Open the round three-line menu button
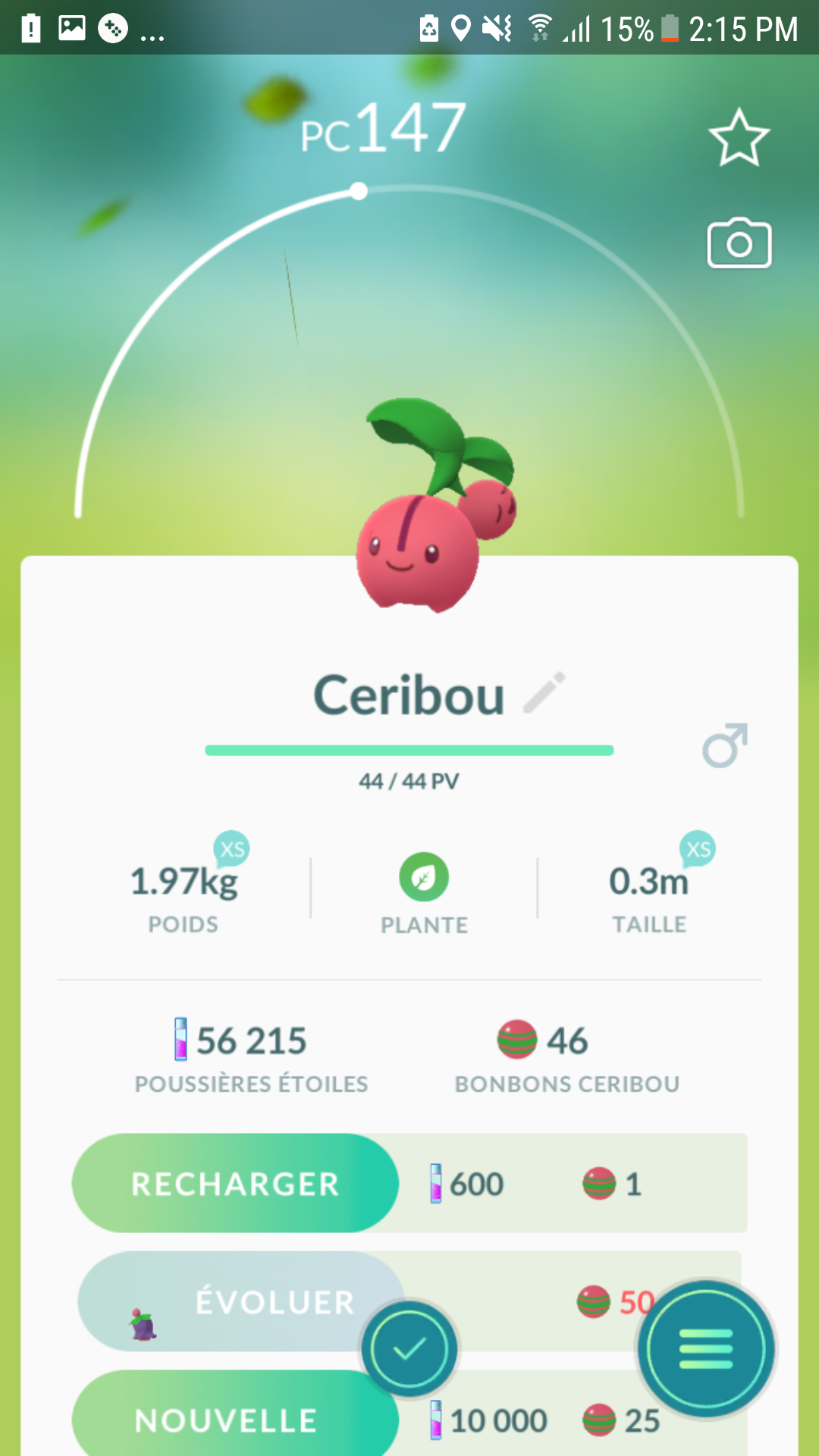 point(706,1349)
